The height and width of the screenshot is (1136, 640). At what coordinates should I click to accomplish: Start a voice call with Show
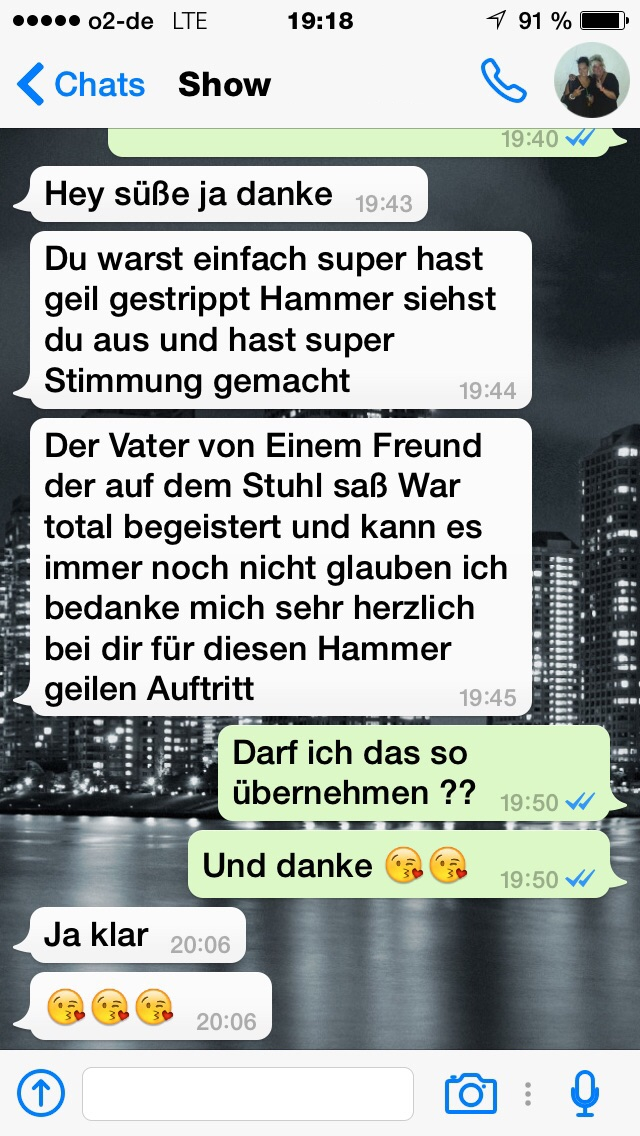pos(503,81)
